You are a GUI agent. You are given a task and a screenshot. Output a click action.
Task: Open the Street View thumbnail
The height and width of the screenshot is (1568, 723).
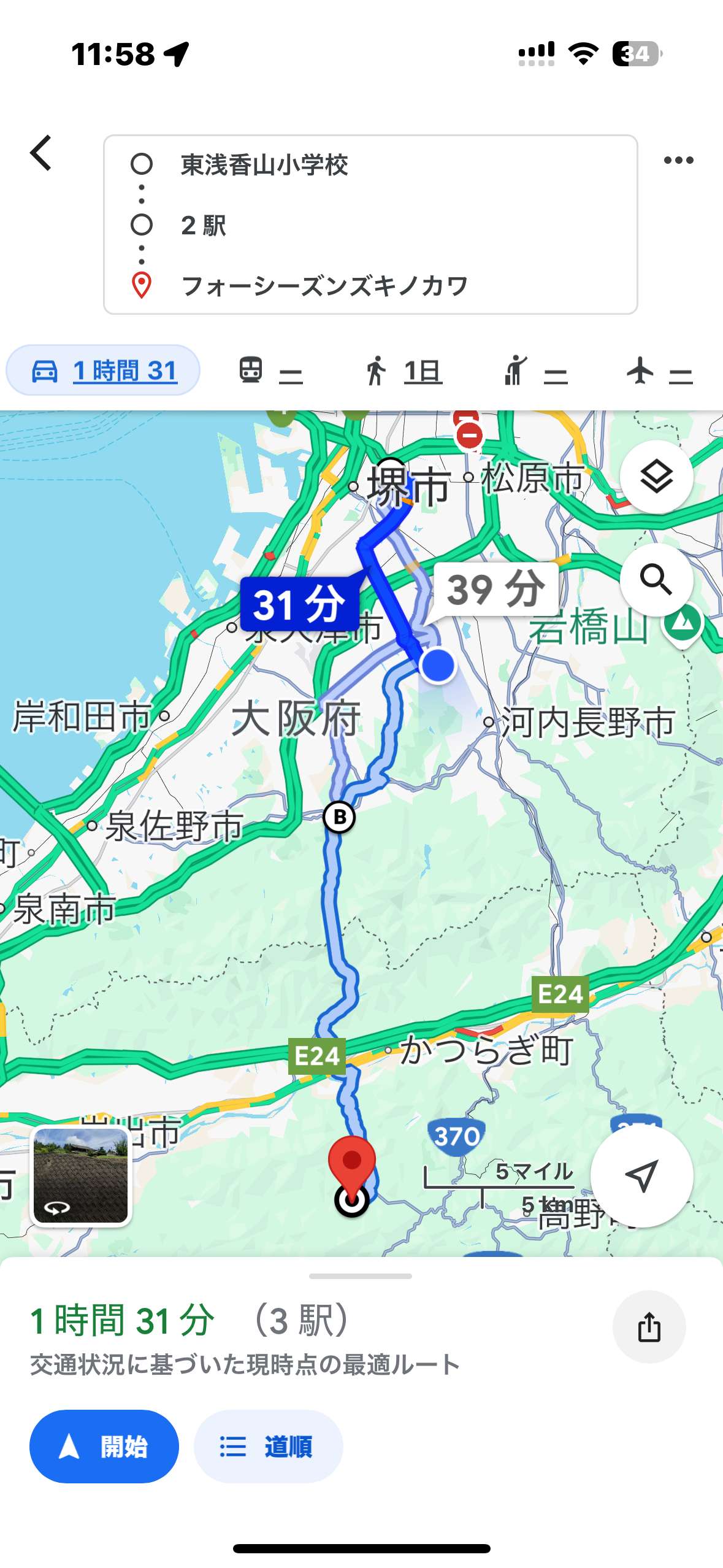point(81,1175)
